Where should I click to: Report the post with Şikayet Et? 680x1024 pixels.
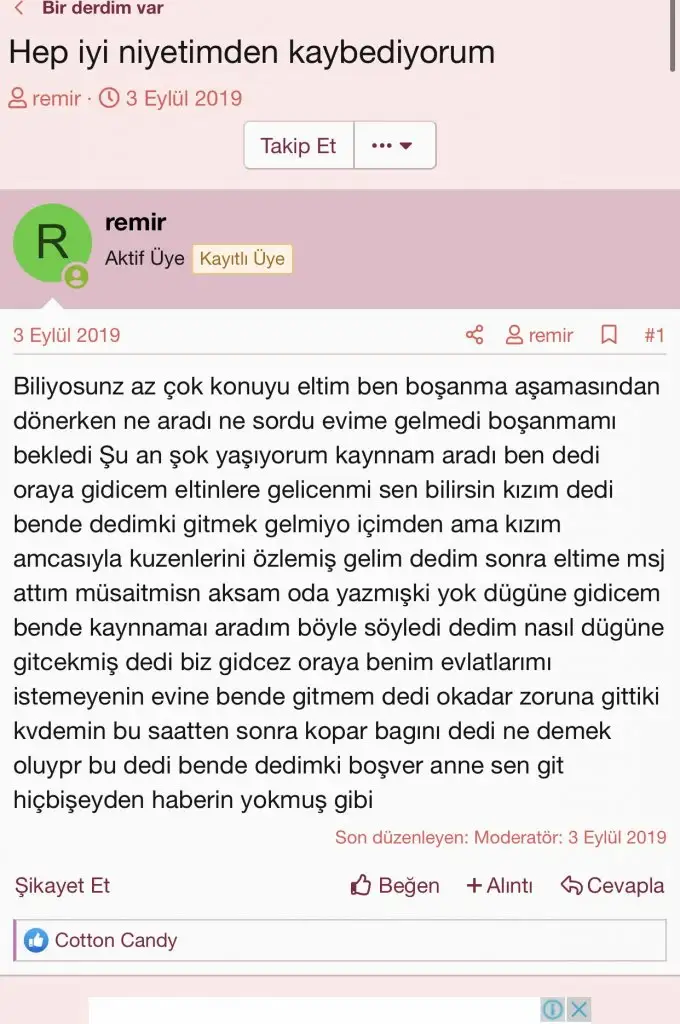click(x=62, y=885)
